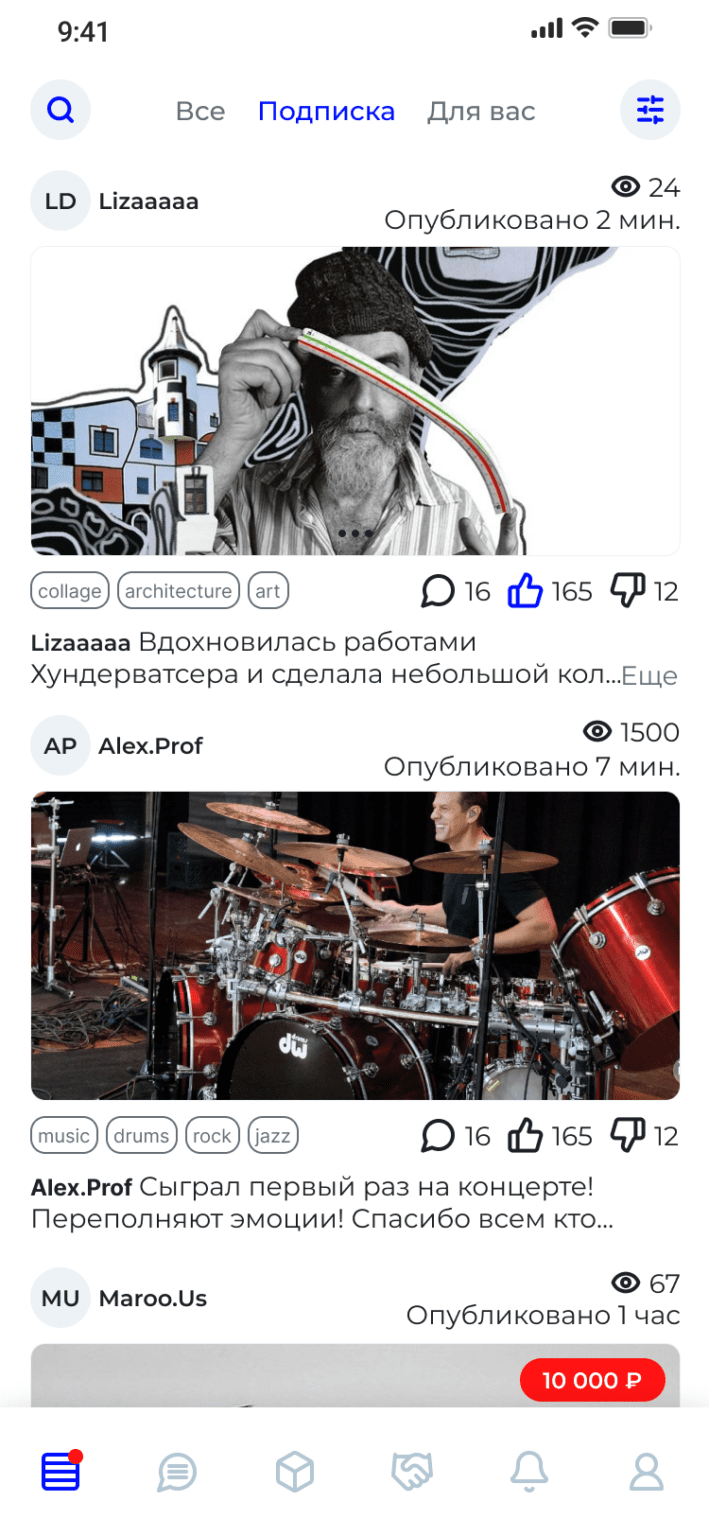Switch to the Для вас tab
Viewport: 709px width, 1536px height.
pyautogui.click(x=481, y=111)
